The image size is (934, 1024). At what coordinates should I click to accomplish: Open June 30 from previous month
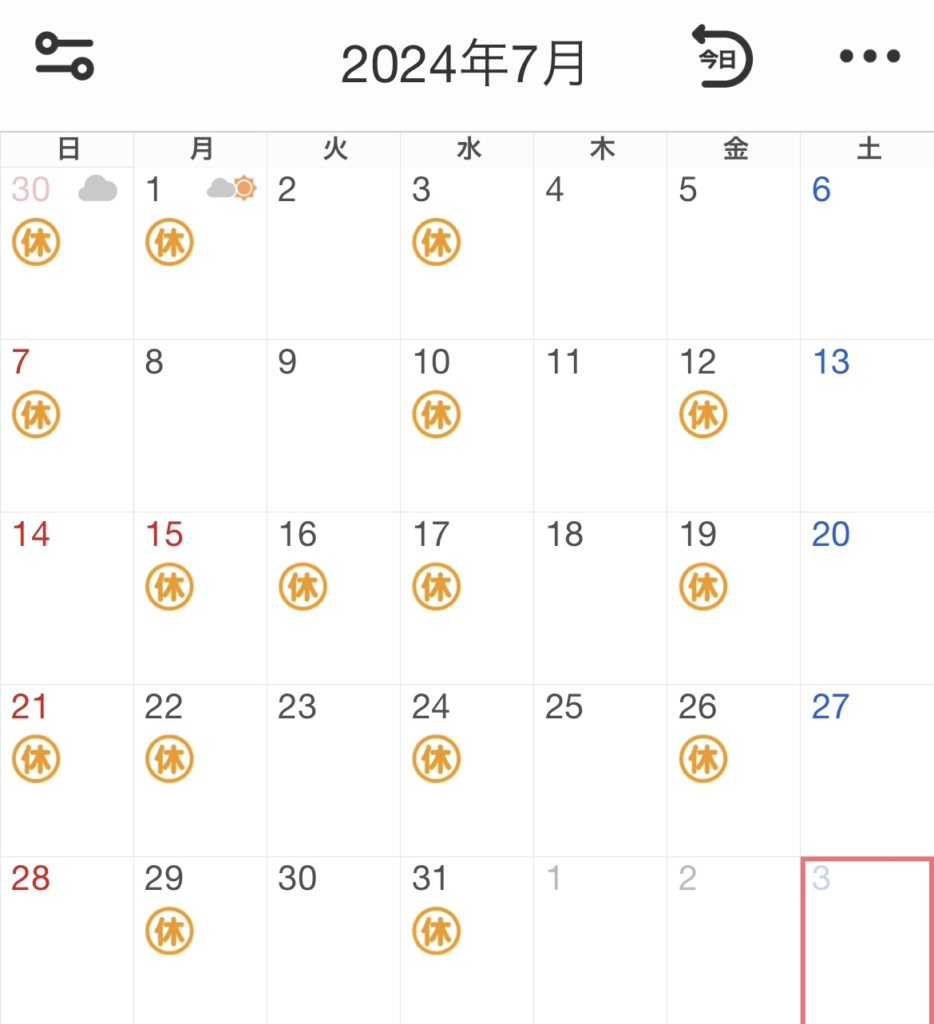pos(66,250)
